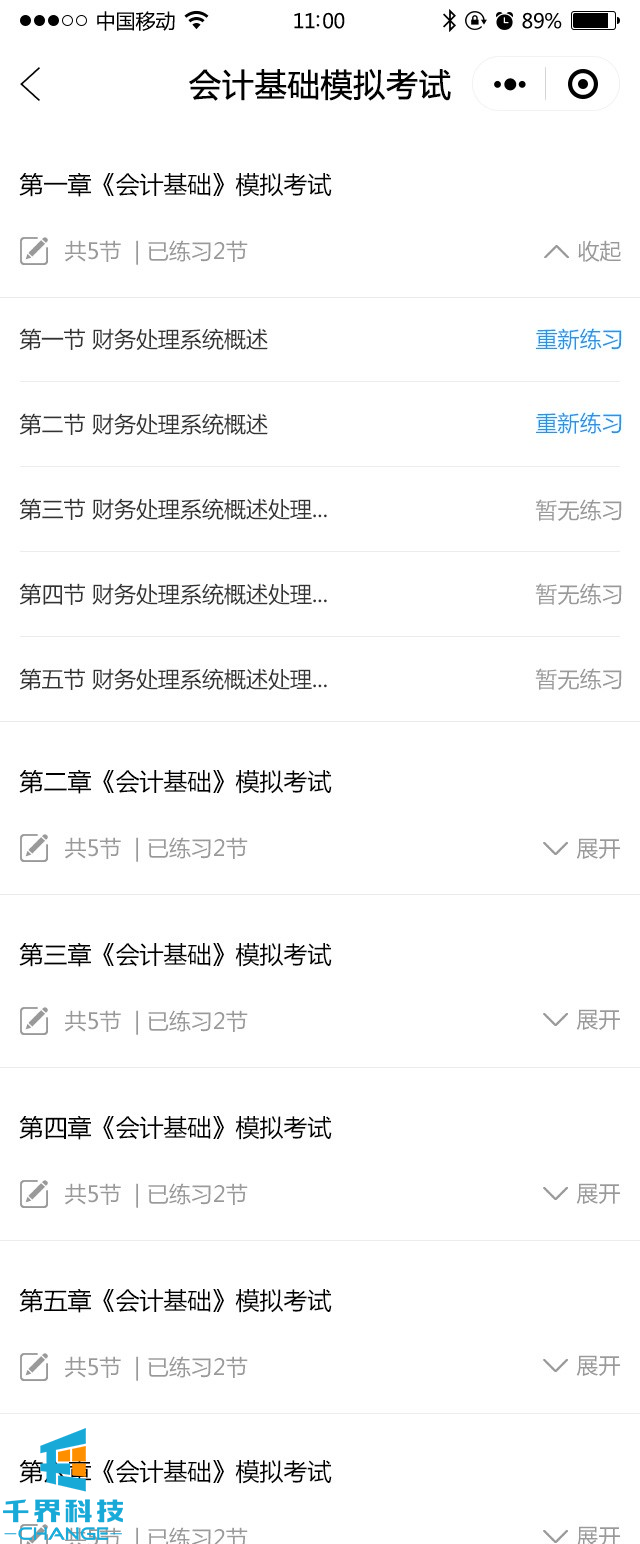Expand 第三章《会计基础》模拟考试 via 展开
This screenshot has height=1544, width=640.
pos(582,1020)
